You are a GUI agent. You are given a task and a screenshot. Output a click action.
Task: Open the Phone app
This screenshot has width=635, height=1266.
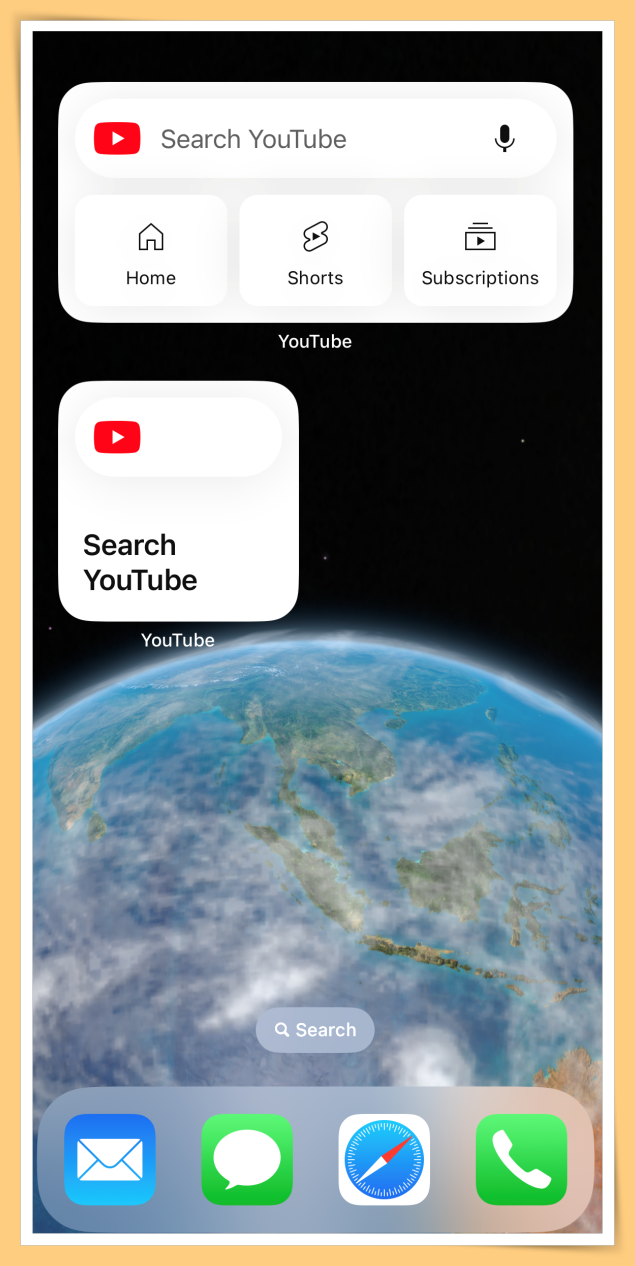click(x=521, y=1160)
